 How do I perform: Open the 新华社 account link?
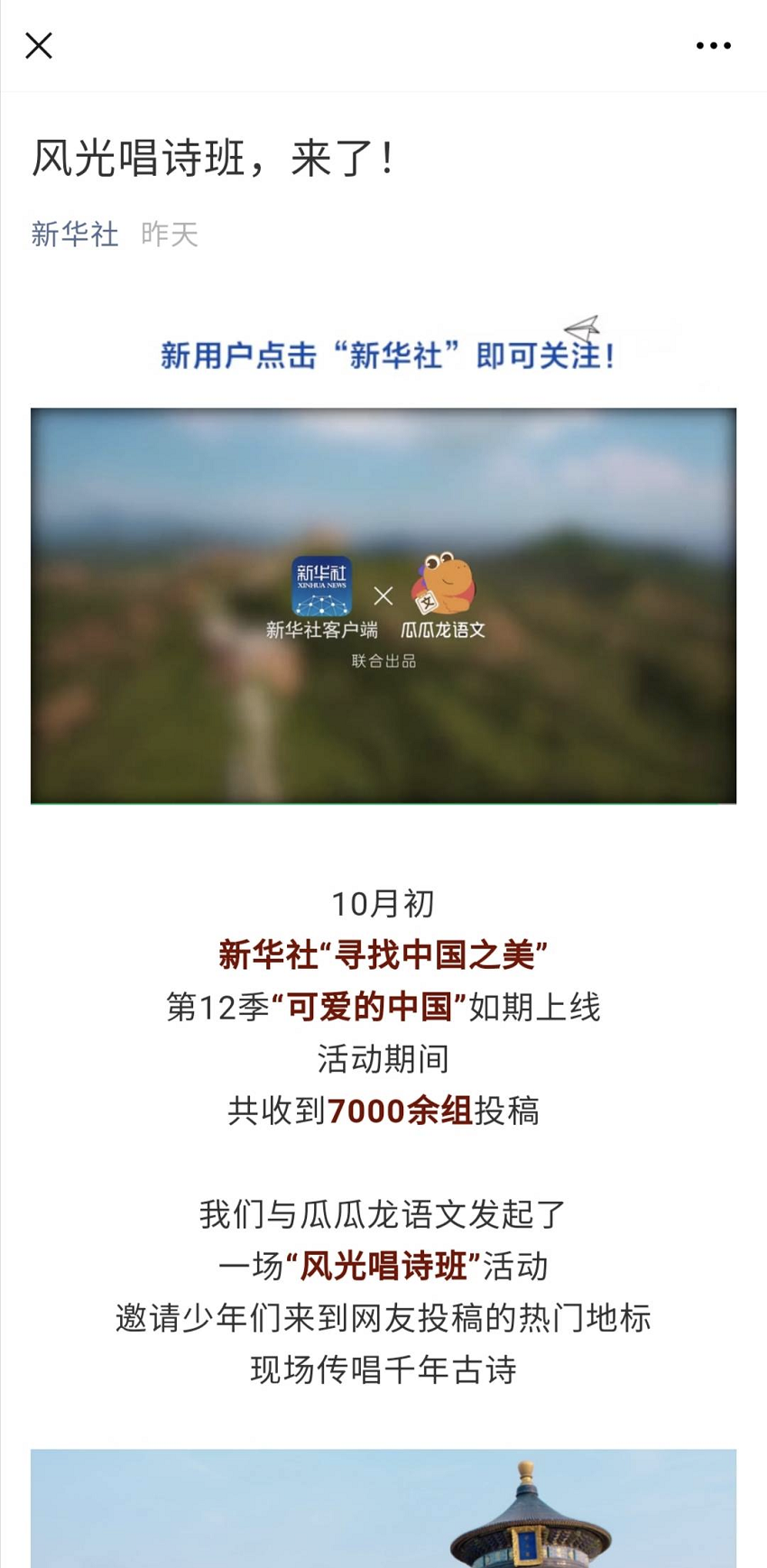(x=75, y=235)
